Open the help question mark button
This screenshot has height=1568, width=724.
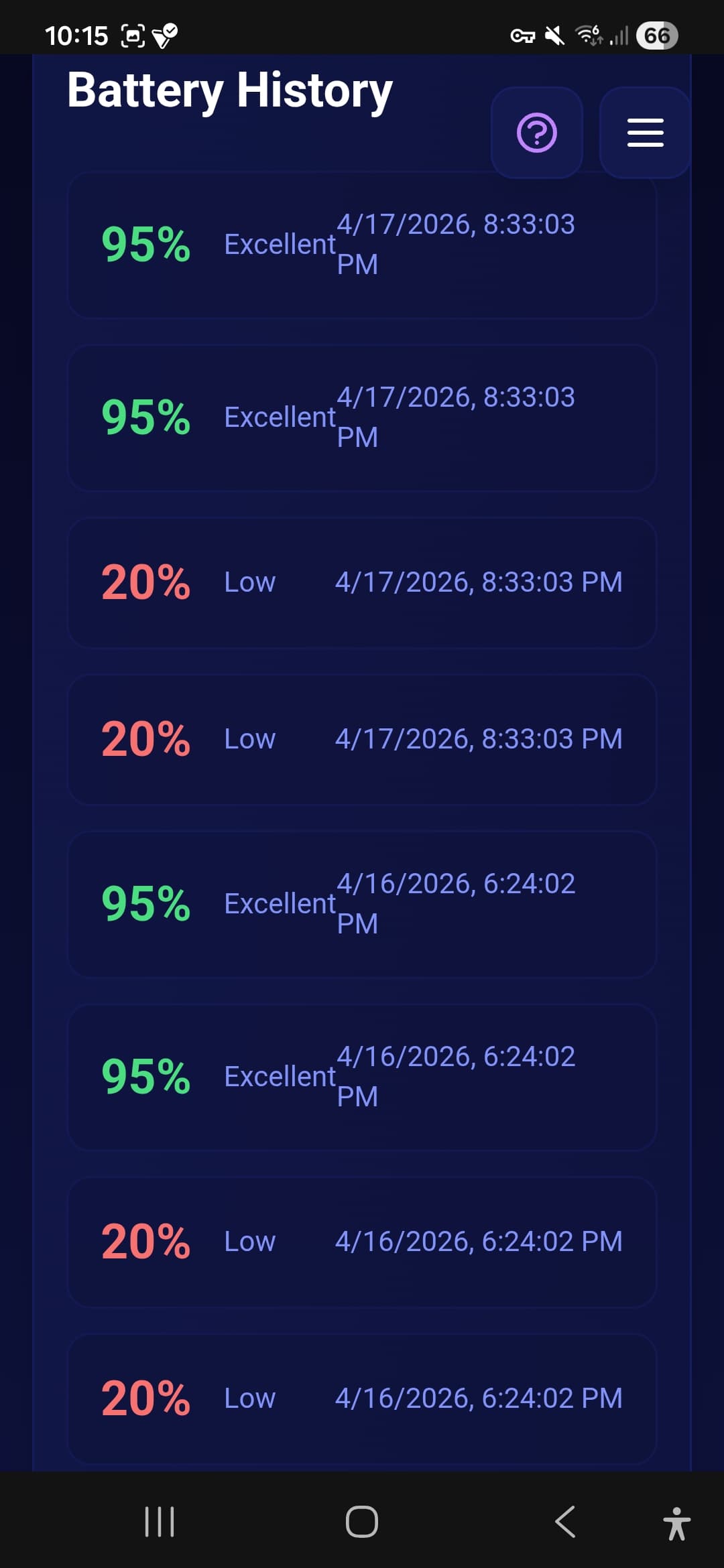[537, 133]
